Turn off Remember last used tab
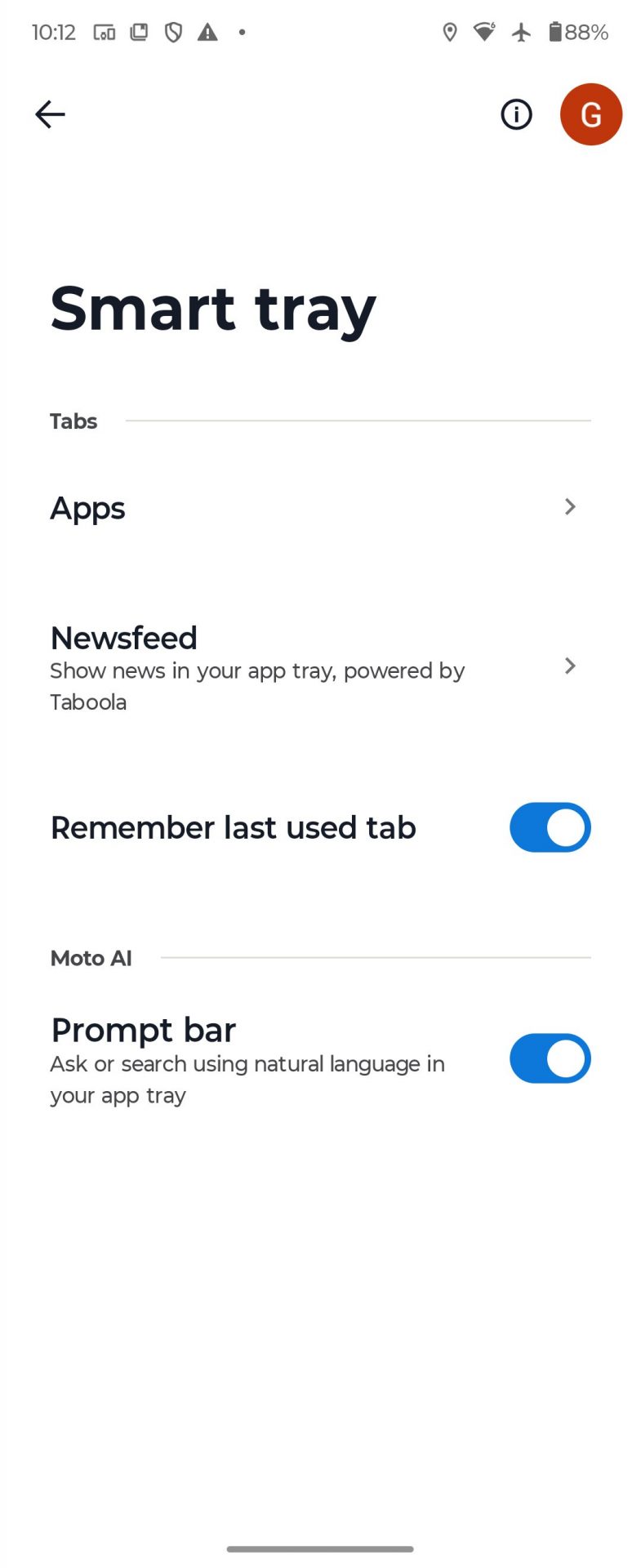The width and height of the screenshot is (641, 1568). tap(550, 827)
